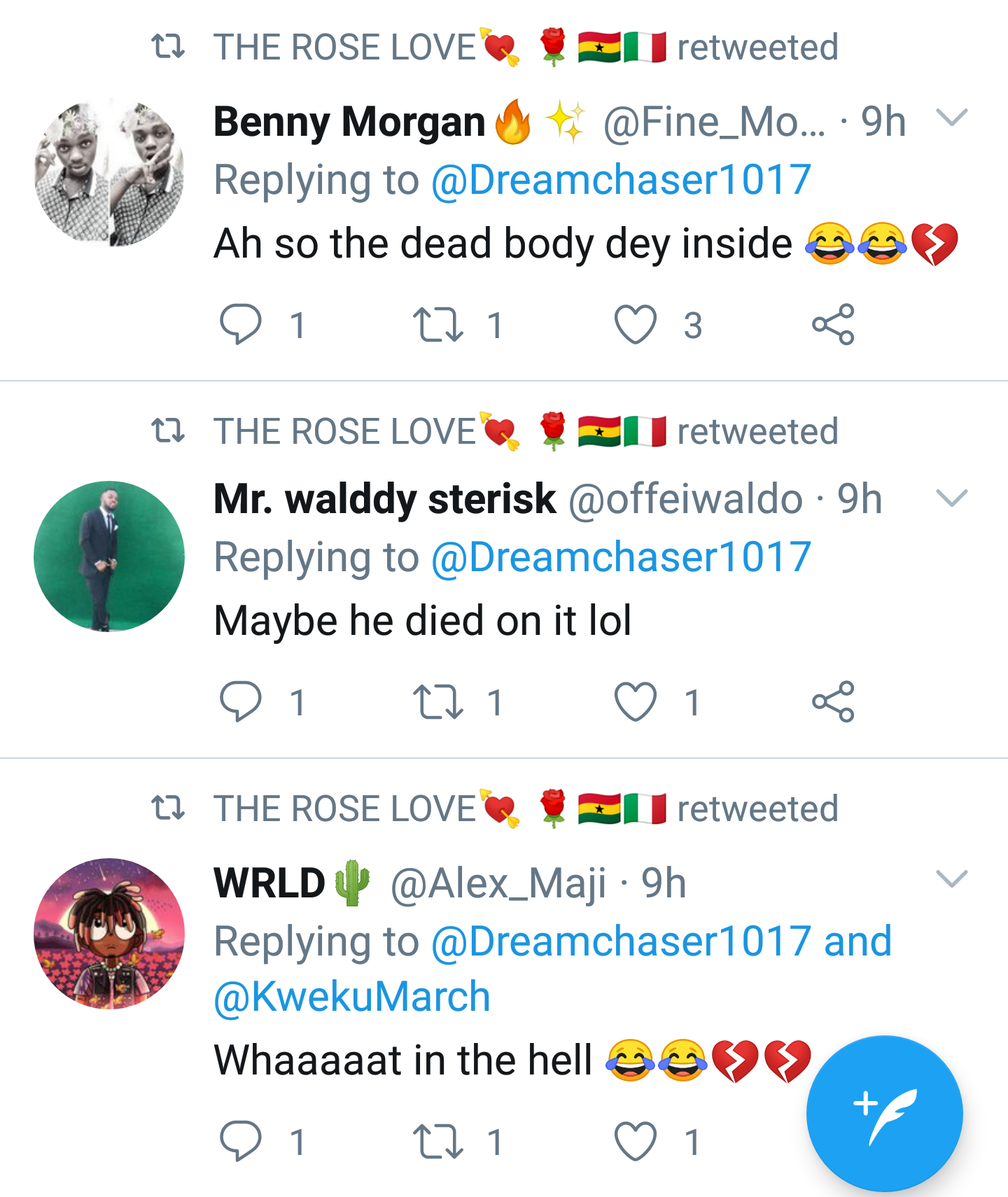This screenshot has height=1197, width=1008.
Task: Retweet Benny Morgan's tweet
Action: 437,325
